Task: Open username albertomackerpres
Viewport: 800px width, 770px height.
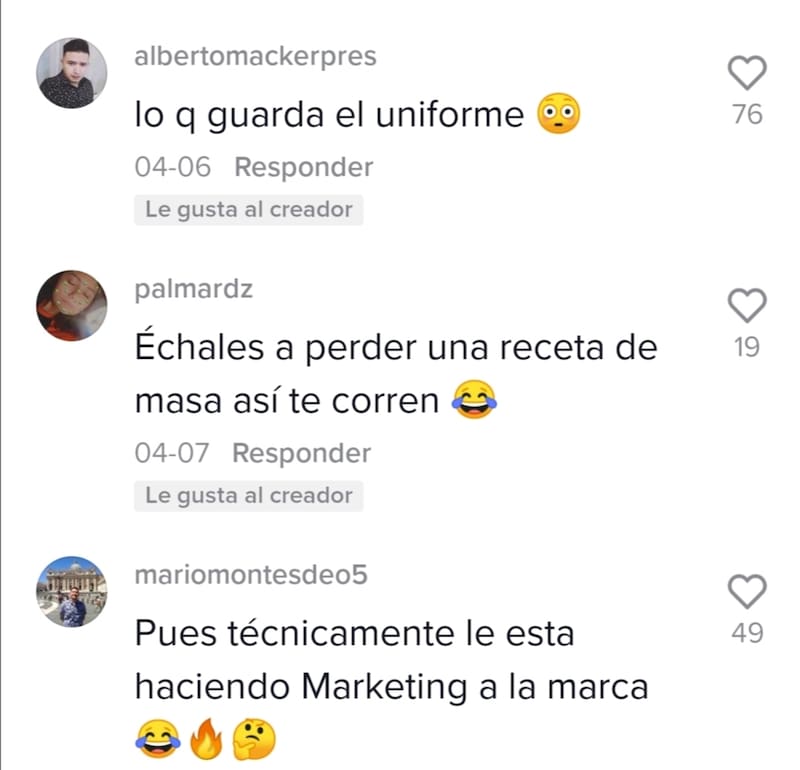Action: click(x=255, y=56)
